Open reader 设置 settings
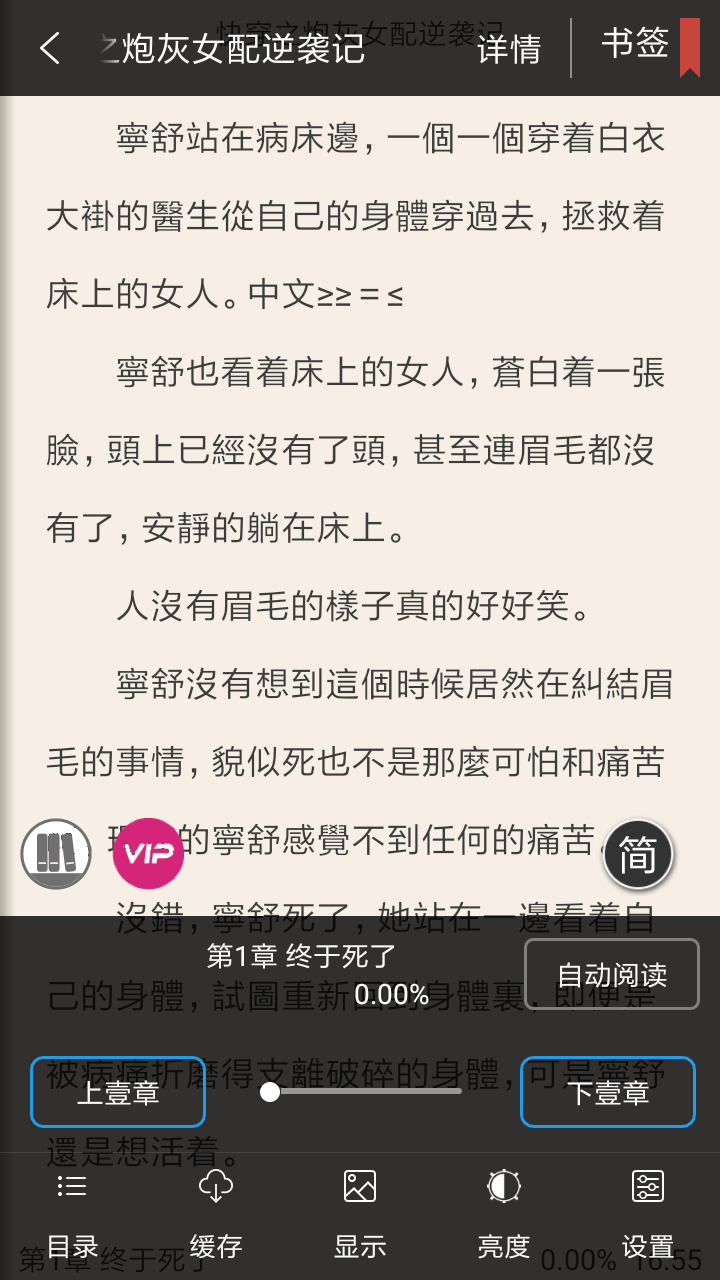Viewport: 720px width, 1280px height. [x=648, y=1215]
